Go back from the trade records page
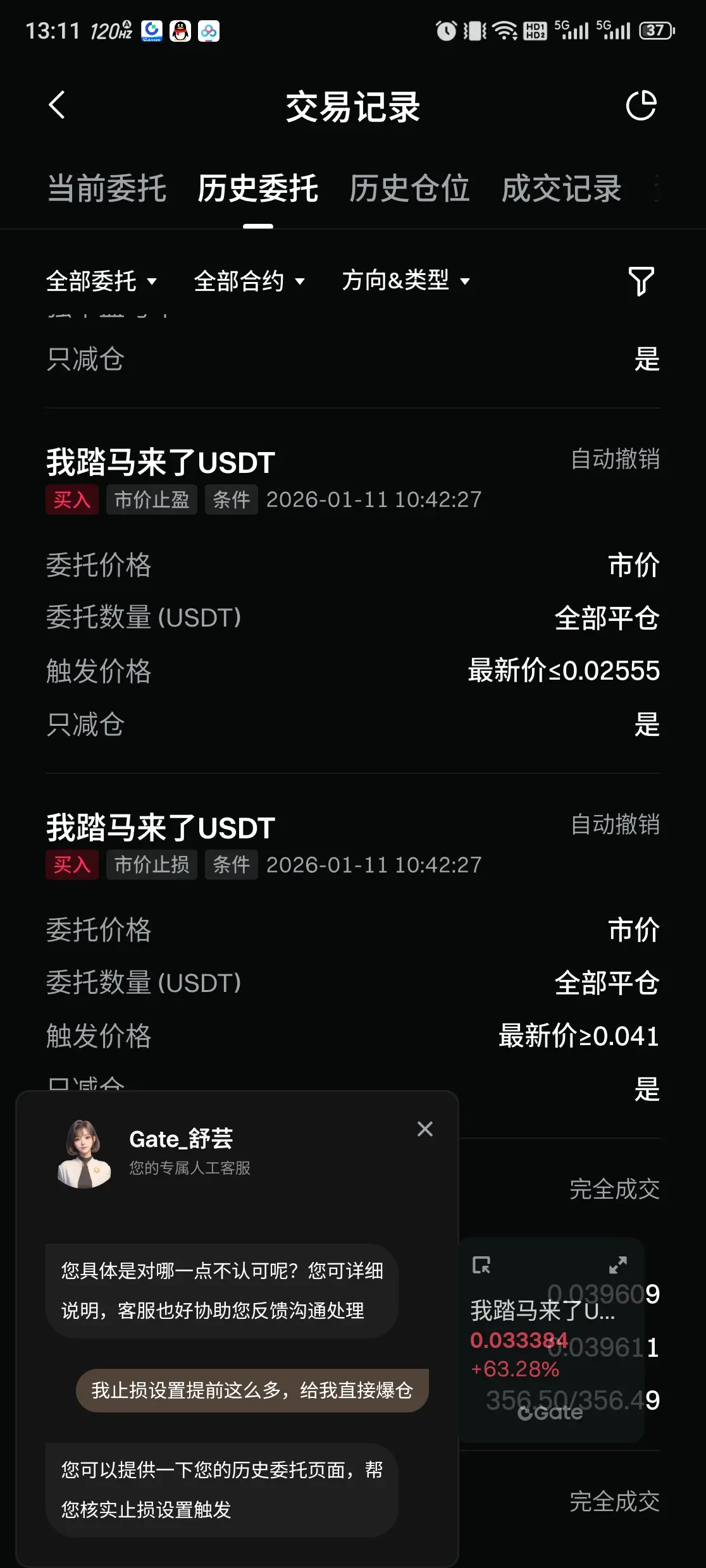Image resolution: width=706 pixels, height=1568 pixels. (57, 105)
